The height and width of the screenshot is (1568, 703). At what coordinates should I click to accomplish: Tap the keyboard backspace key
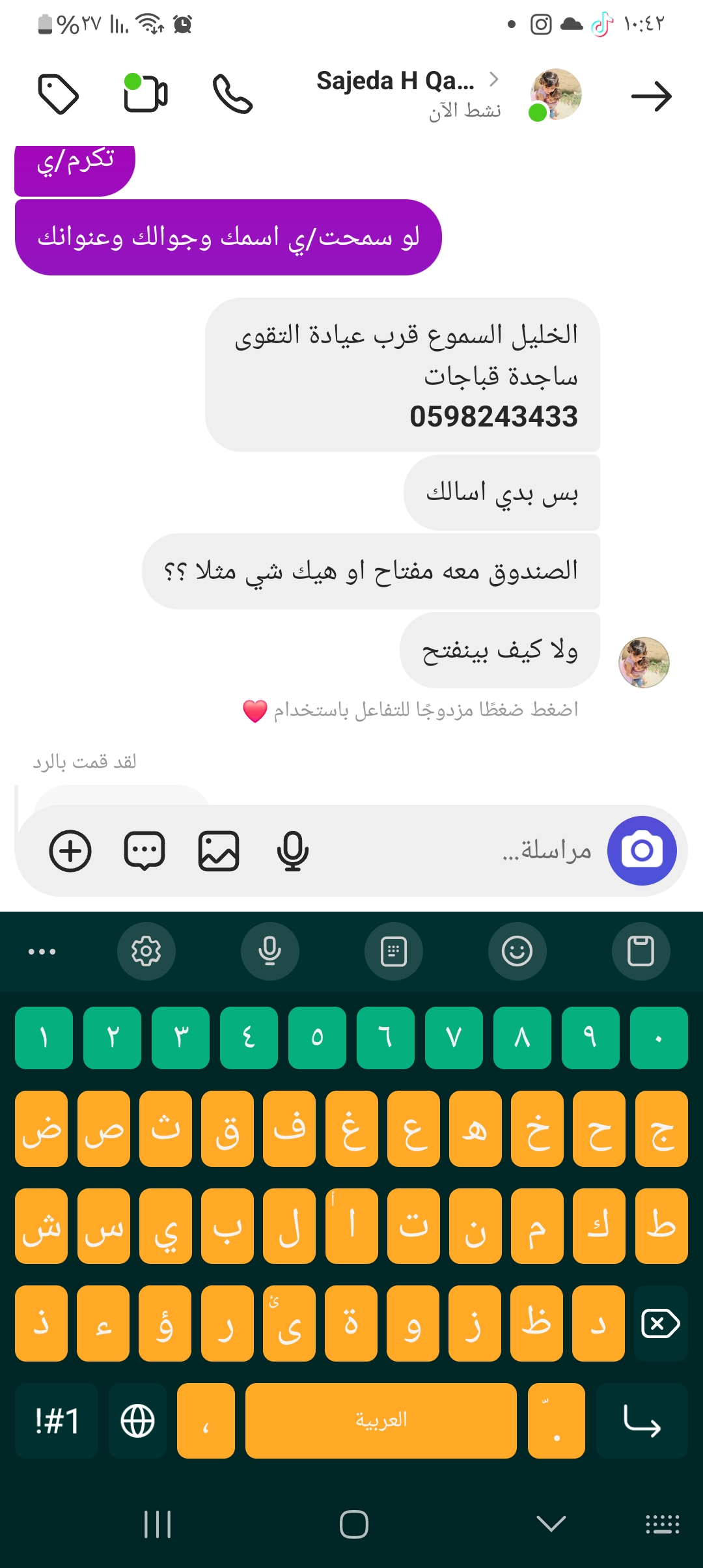[660, 1324]
